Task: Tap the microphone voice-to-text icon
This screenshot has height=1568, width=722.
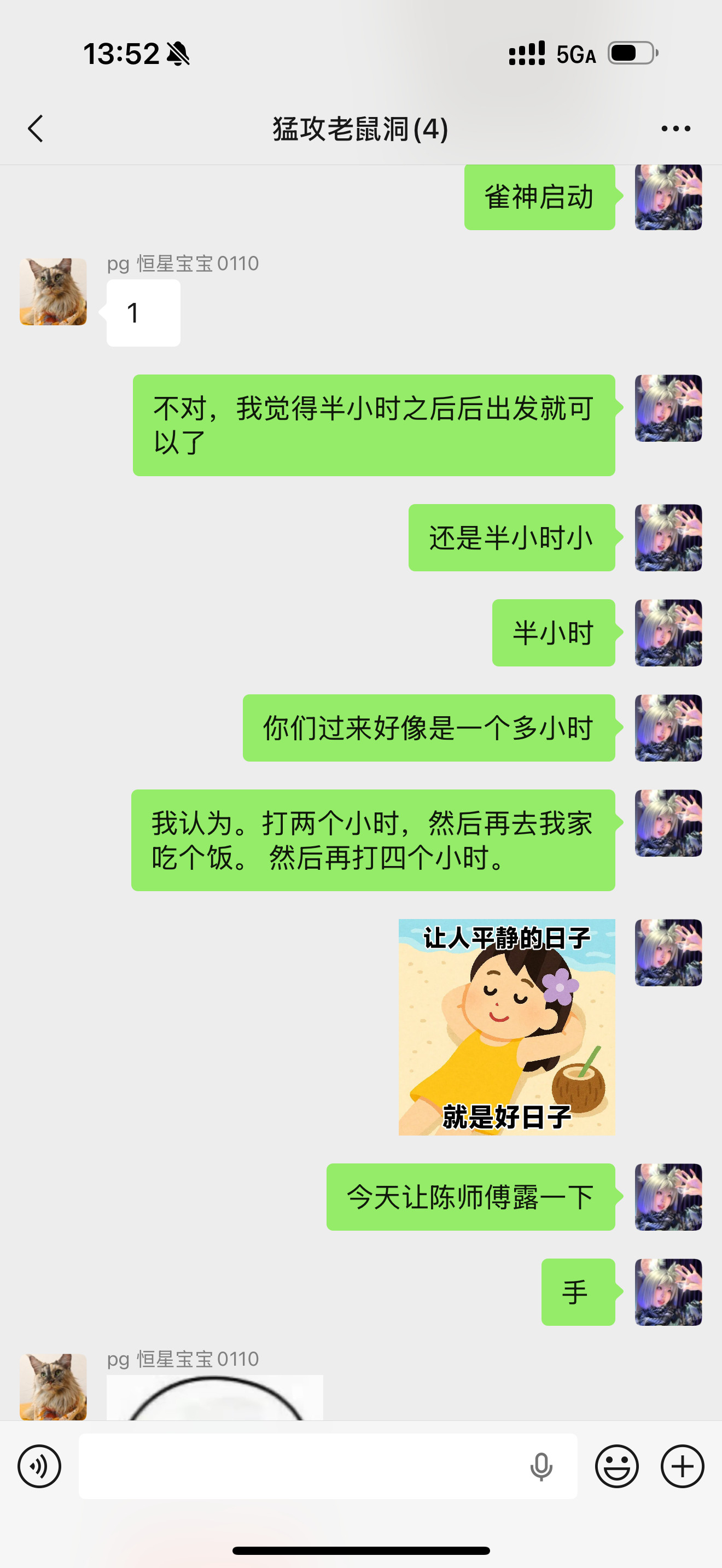Action: click(x=542, y=1466)
